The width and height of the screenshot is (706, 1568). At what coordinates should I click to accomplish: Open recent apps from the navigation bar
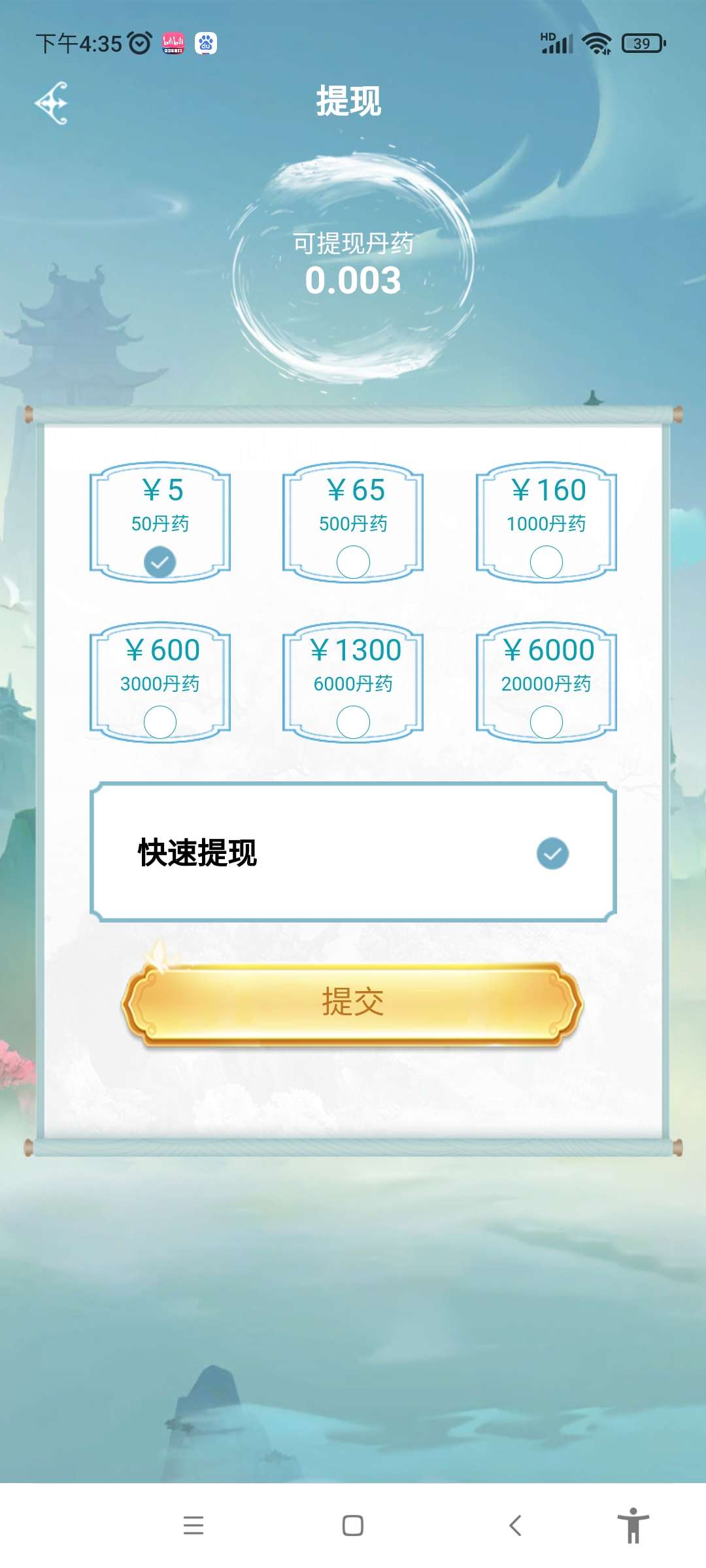(x=193, y=1526)
